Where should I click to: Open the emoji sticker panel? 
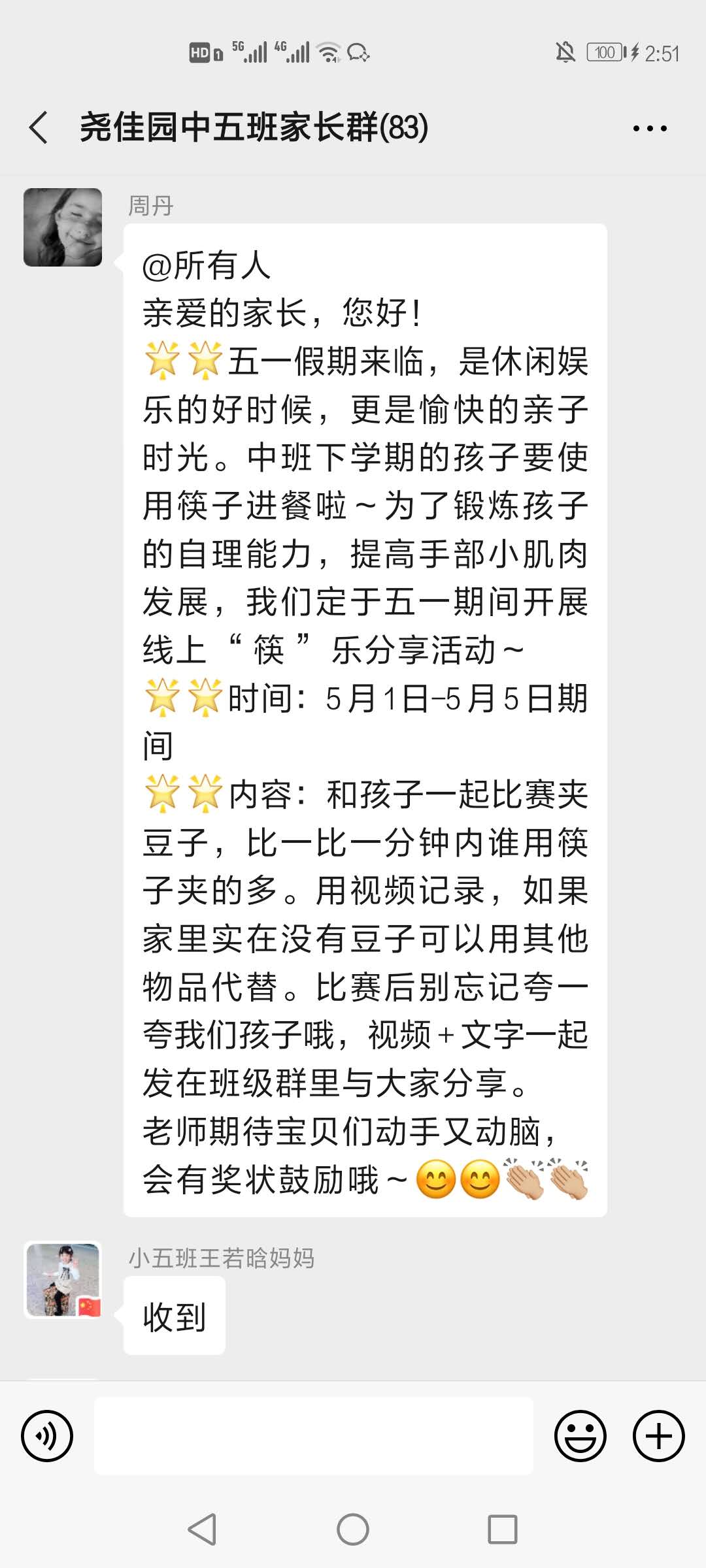(x=580, y=1435)
